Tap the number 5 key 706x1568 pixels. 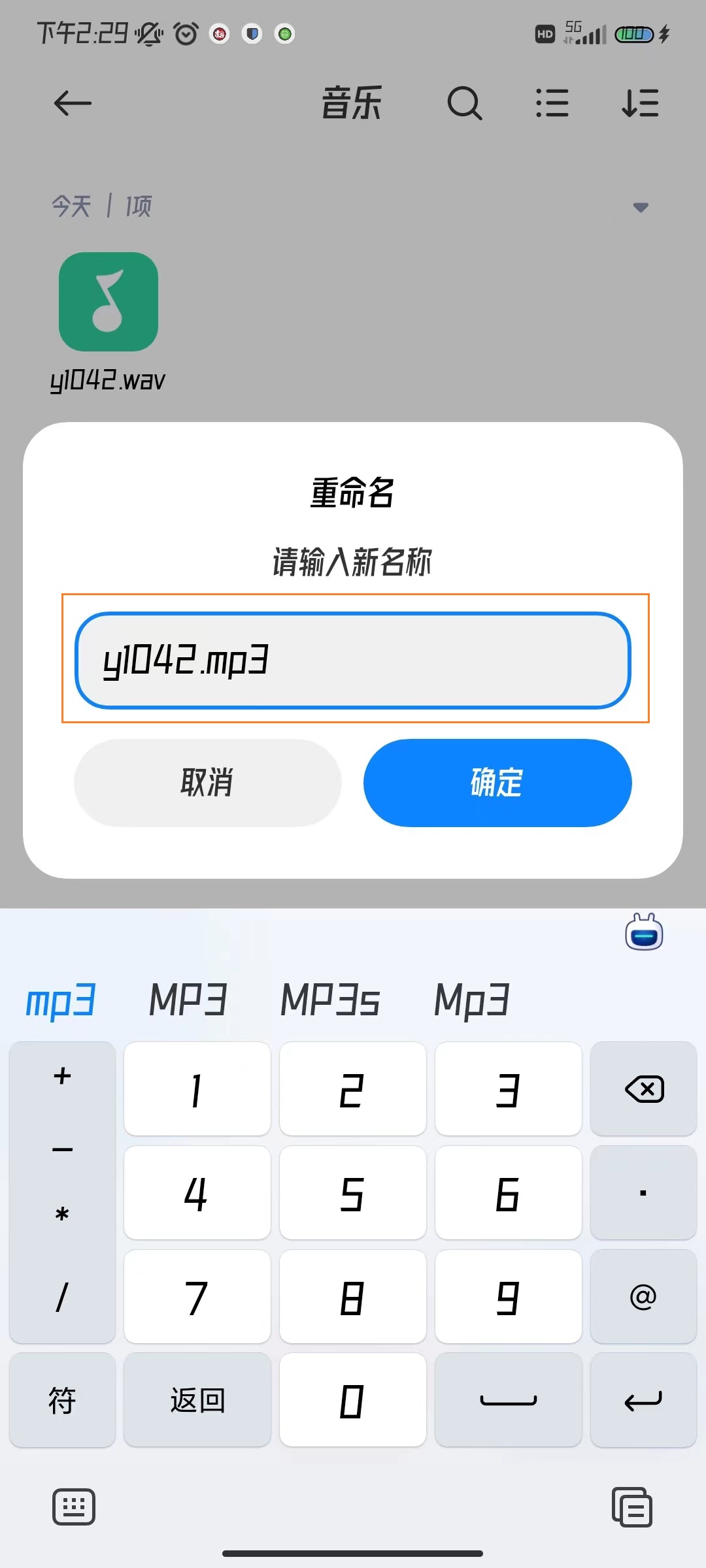[352, 1193]
